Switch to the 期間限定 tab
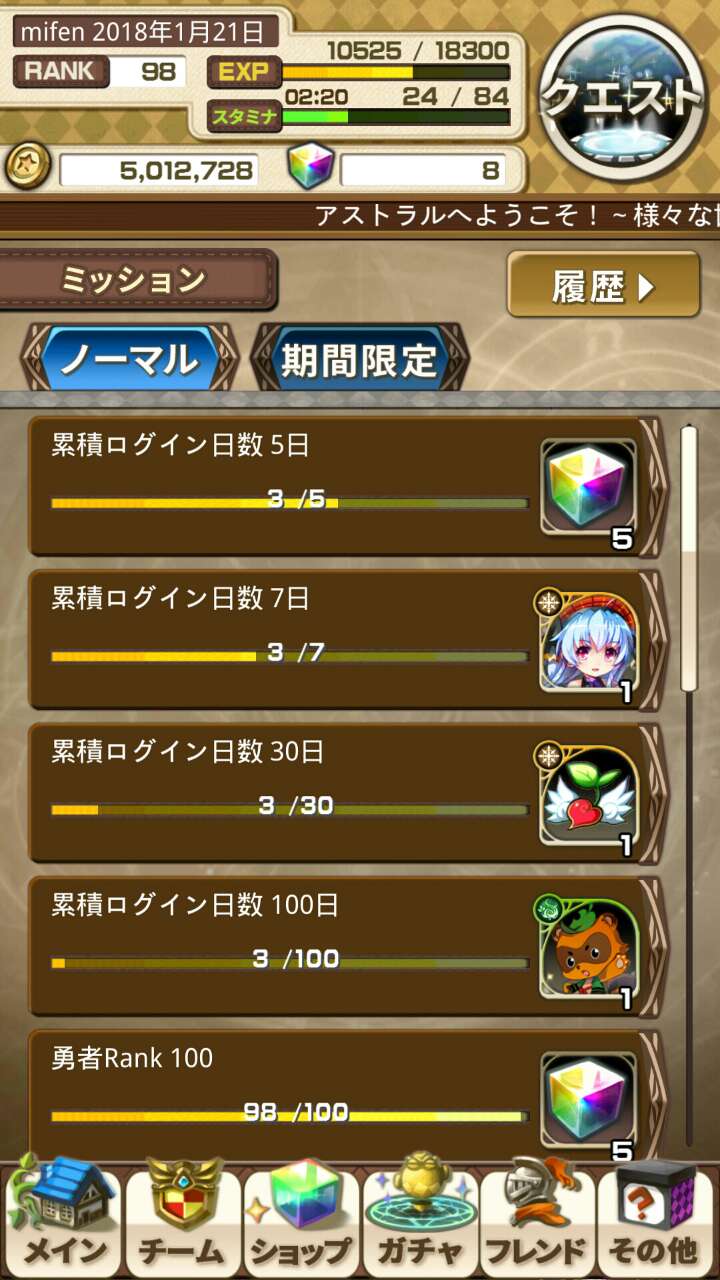720x1280 pixels. click(358, 358)
